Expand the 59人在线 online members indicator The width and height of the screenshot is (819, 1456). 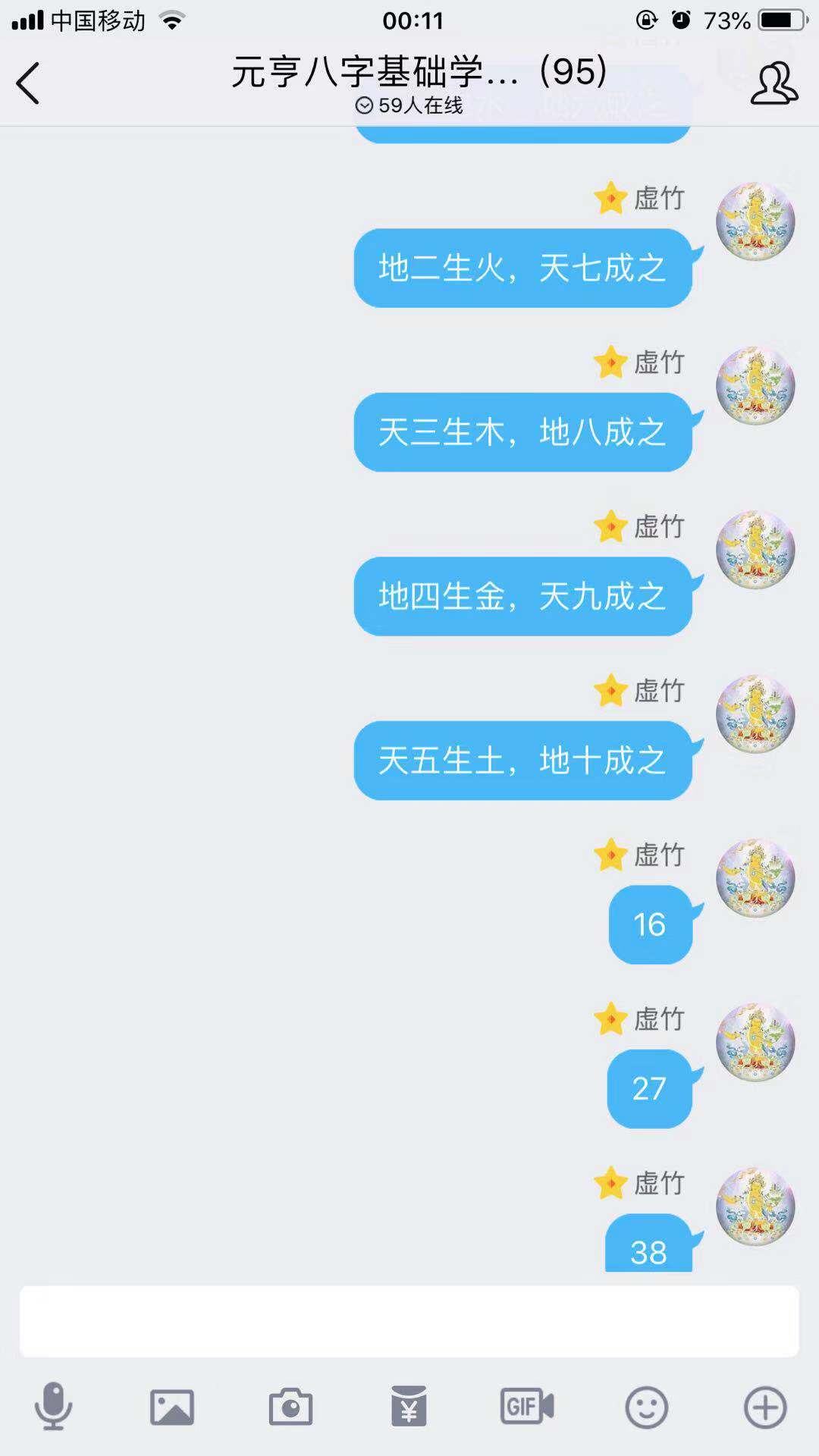click(x=409, y=105)
